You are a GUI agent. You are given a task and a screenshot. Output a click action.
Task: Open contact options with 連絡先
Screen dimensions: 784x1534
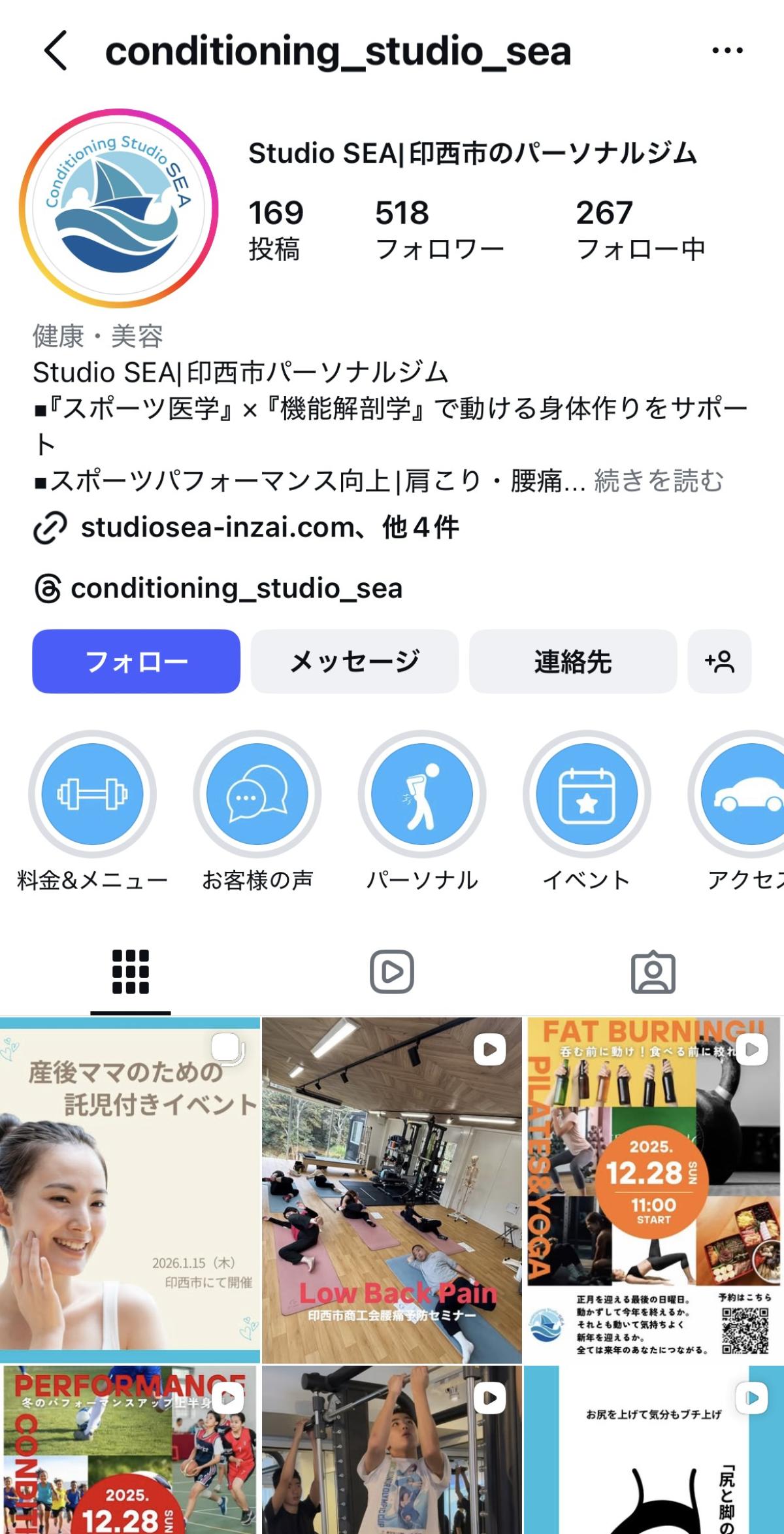(x=572, y=661)
